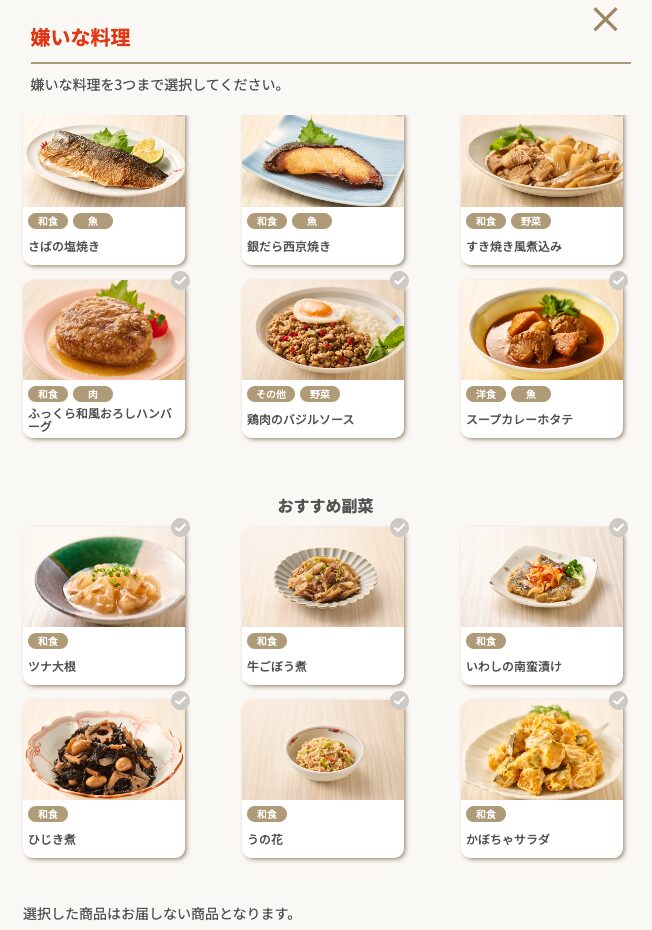Viewport: 652px width, 930px height.
Task: Close the 嫌いな料理 dialog
Action: [605, 20]
